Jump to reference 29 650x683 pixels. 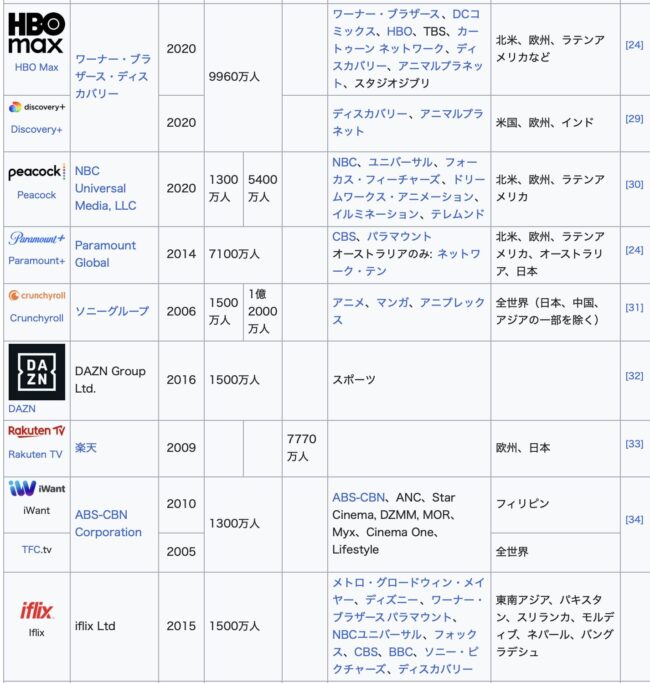(634, 118)
